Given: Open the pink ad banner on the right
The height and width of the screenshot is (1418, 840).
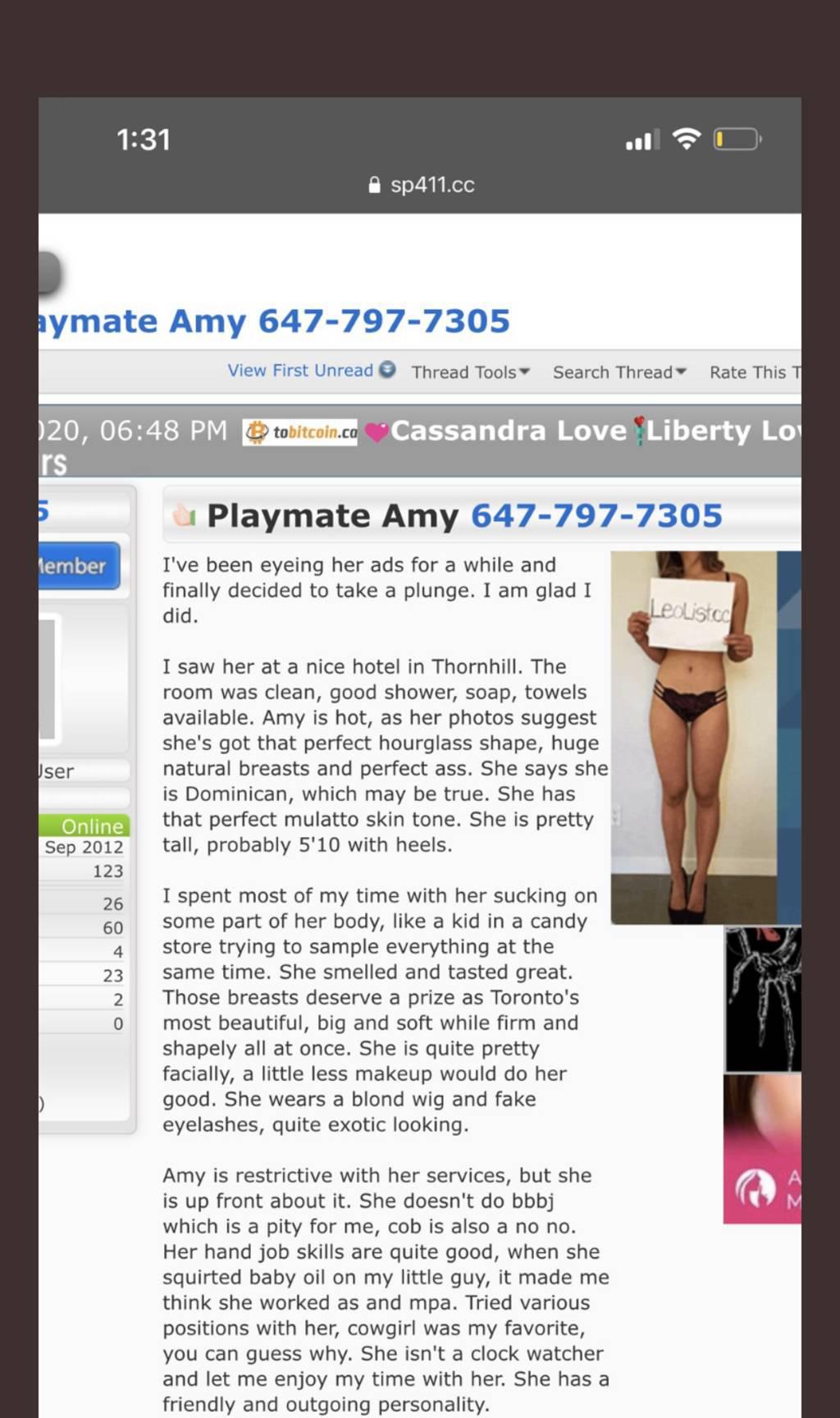Looking at the screenshot, I should [762, 1149].
